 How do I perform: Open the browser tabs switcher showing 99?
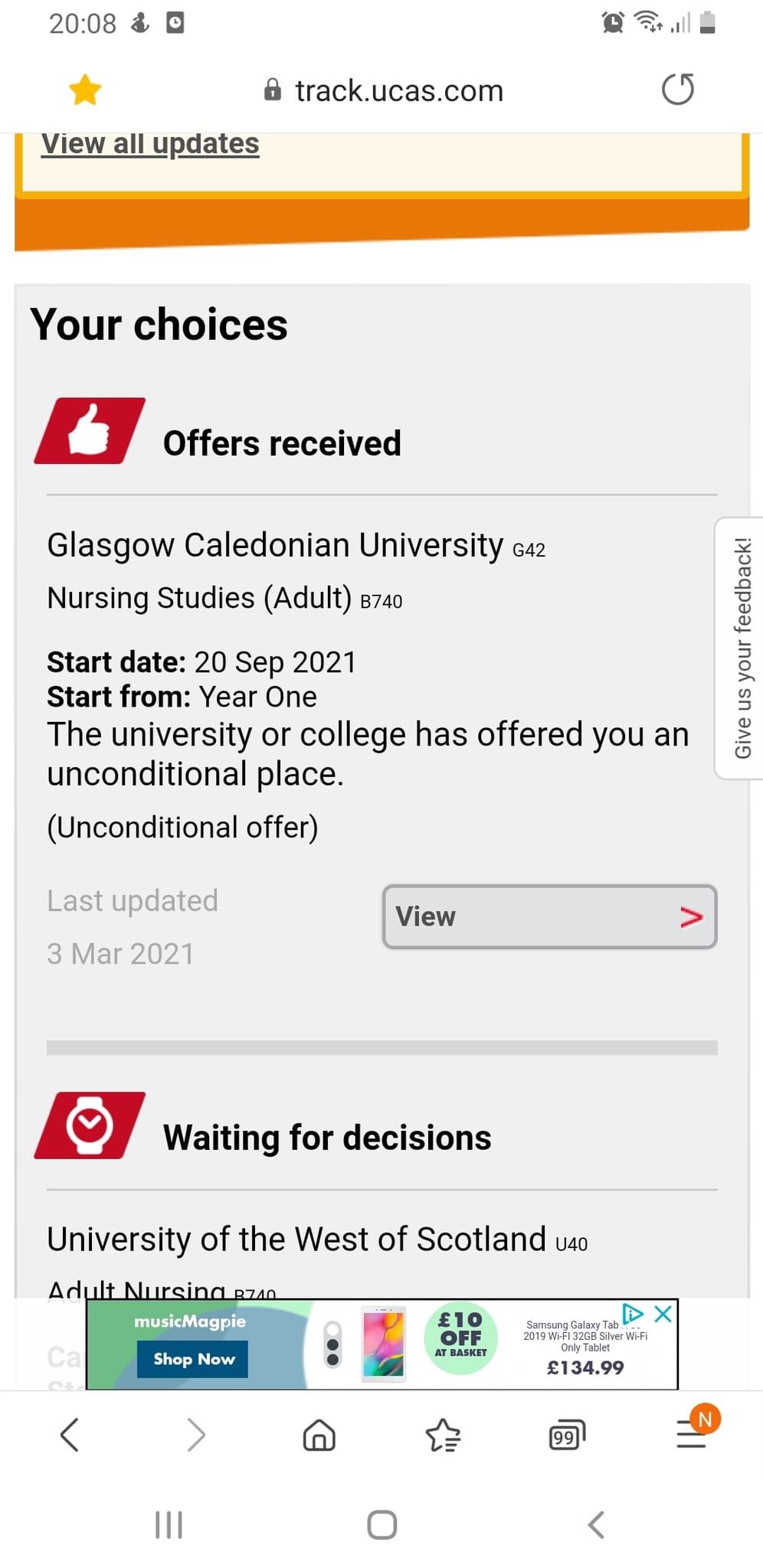(567, 1436)
